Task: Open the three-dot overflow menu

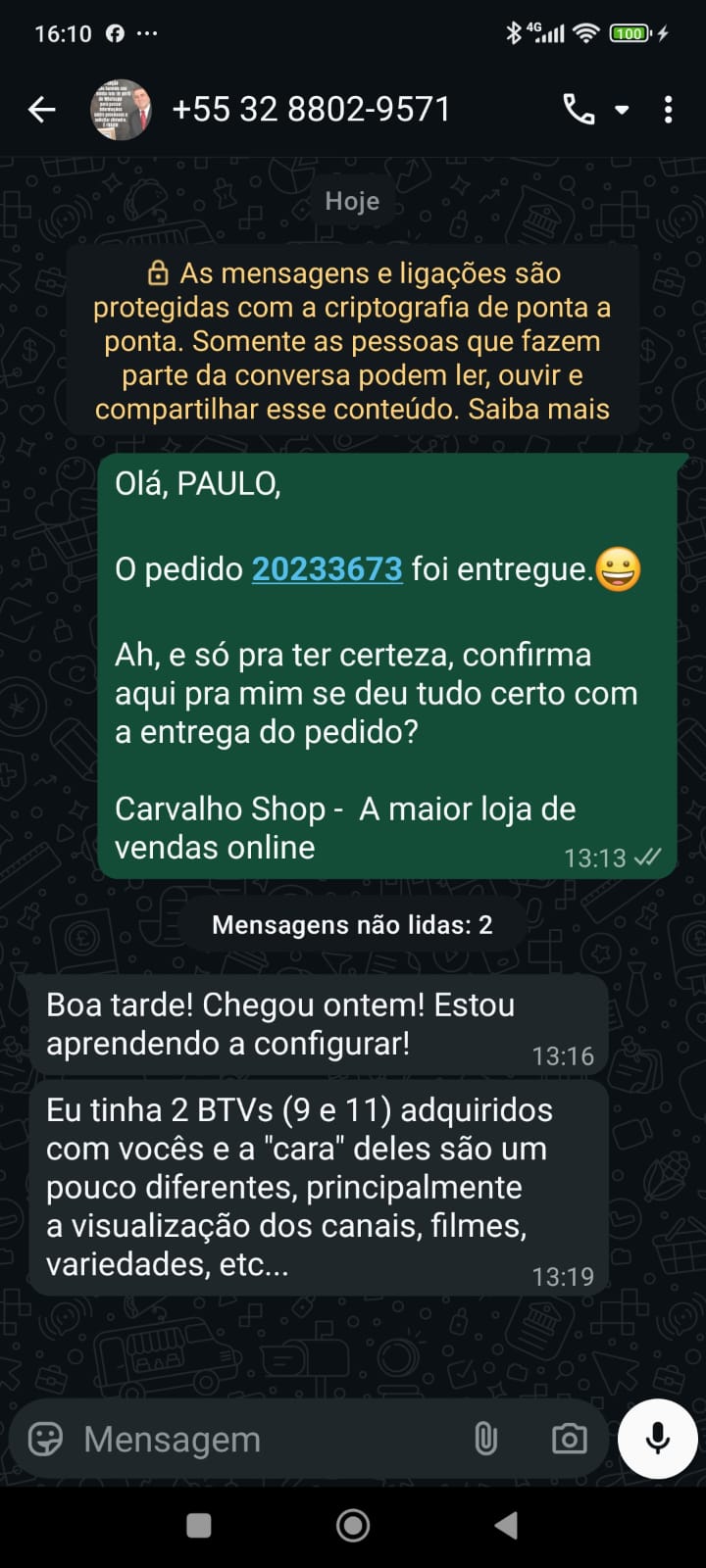Action: pyautogui.click(x=668, y=110)
